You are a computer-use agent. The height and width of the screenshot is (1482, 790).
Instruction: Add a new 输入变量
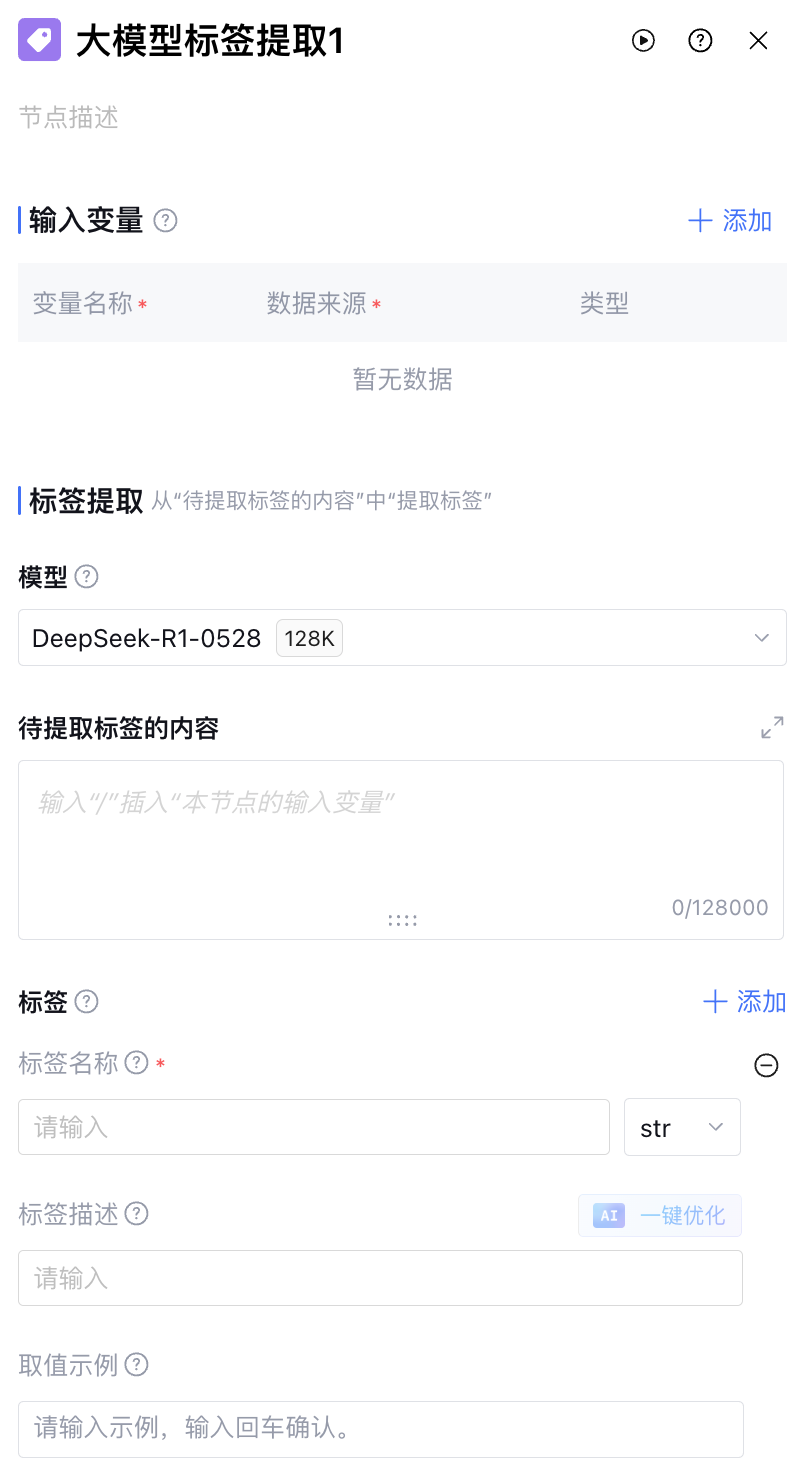pos(730,221)
